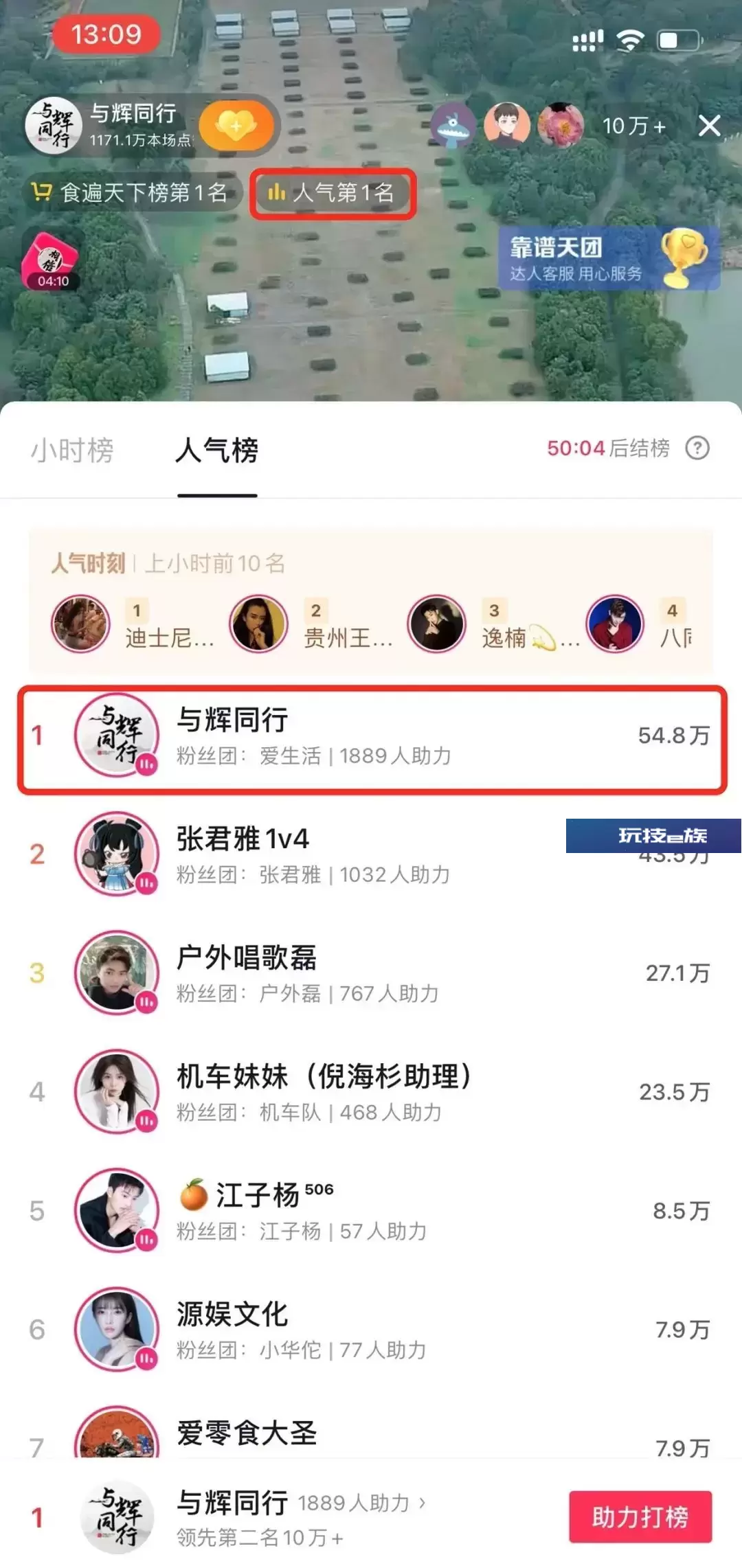The width and height of the screenshot is (742, 1568).
Task: Open the ranking rules help icon
Action: pyautogui.click(x=697, y=448)
